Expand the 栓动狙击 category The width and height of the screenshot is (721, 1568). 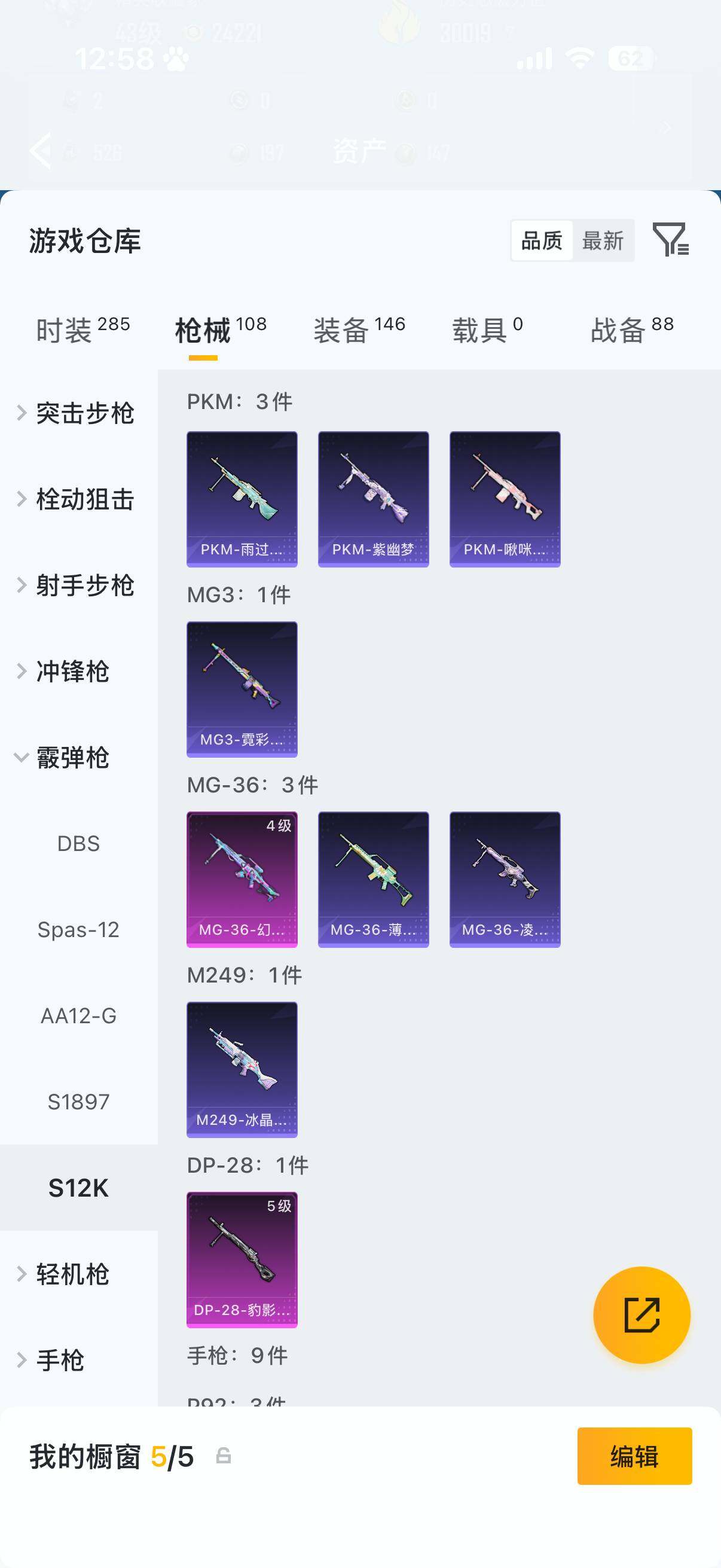76,499
